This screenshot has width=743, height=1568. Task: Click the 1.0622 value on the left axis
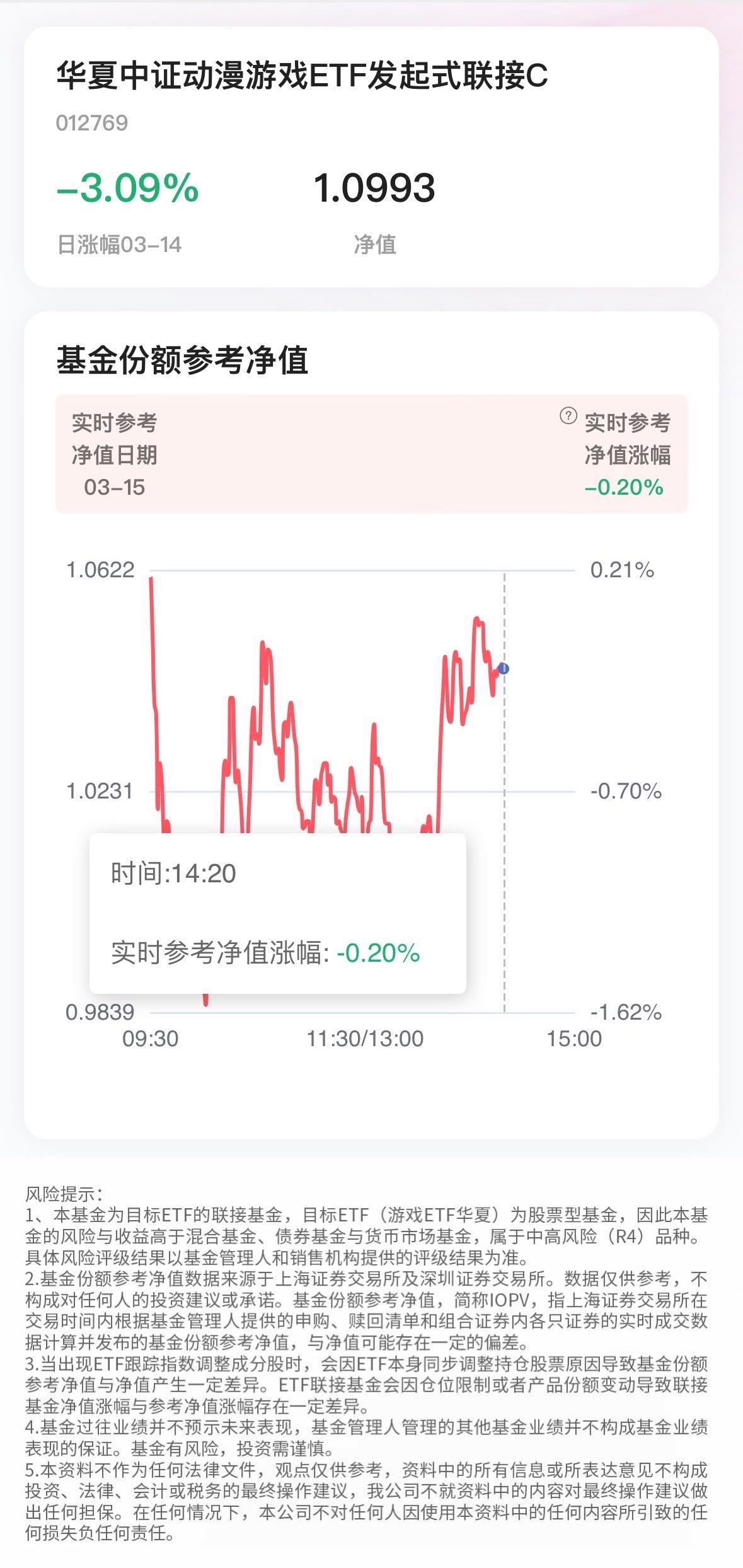101,570
